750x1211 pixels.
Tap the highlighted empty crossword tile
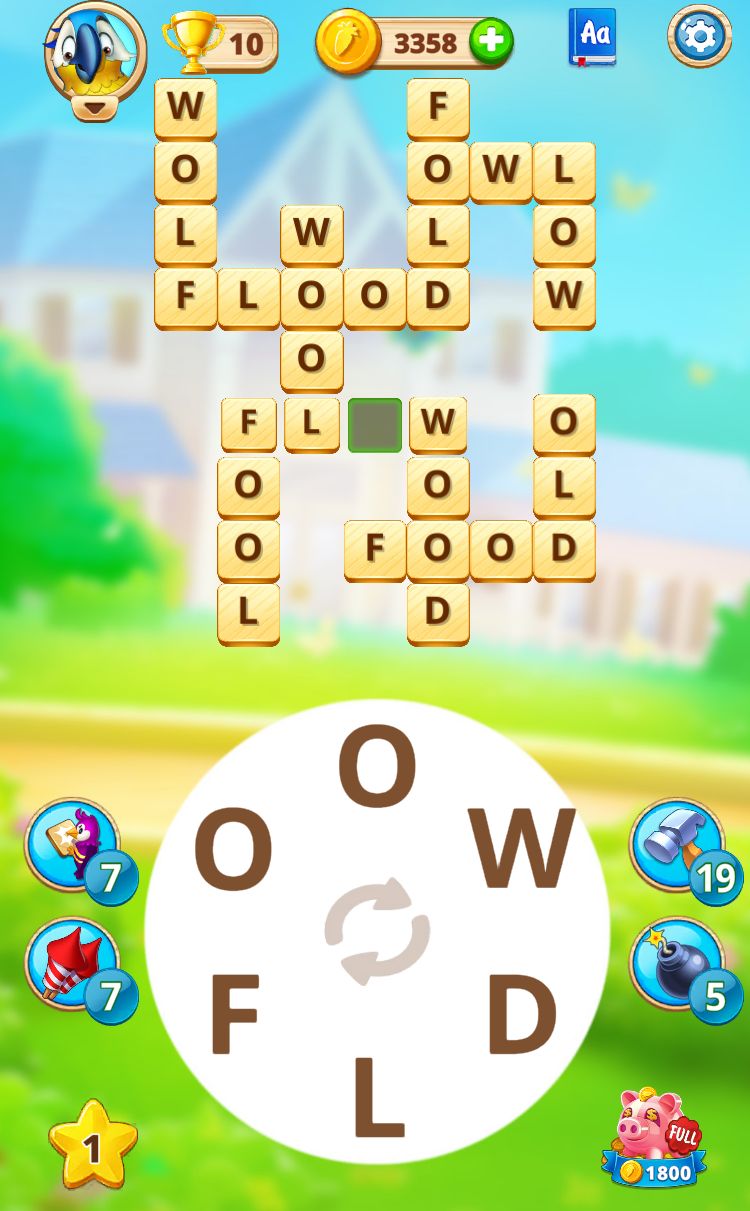375,425
